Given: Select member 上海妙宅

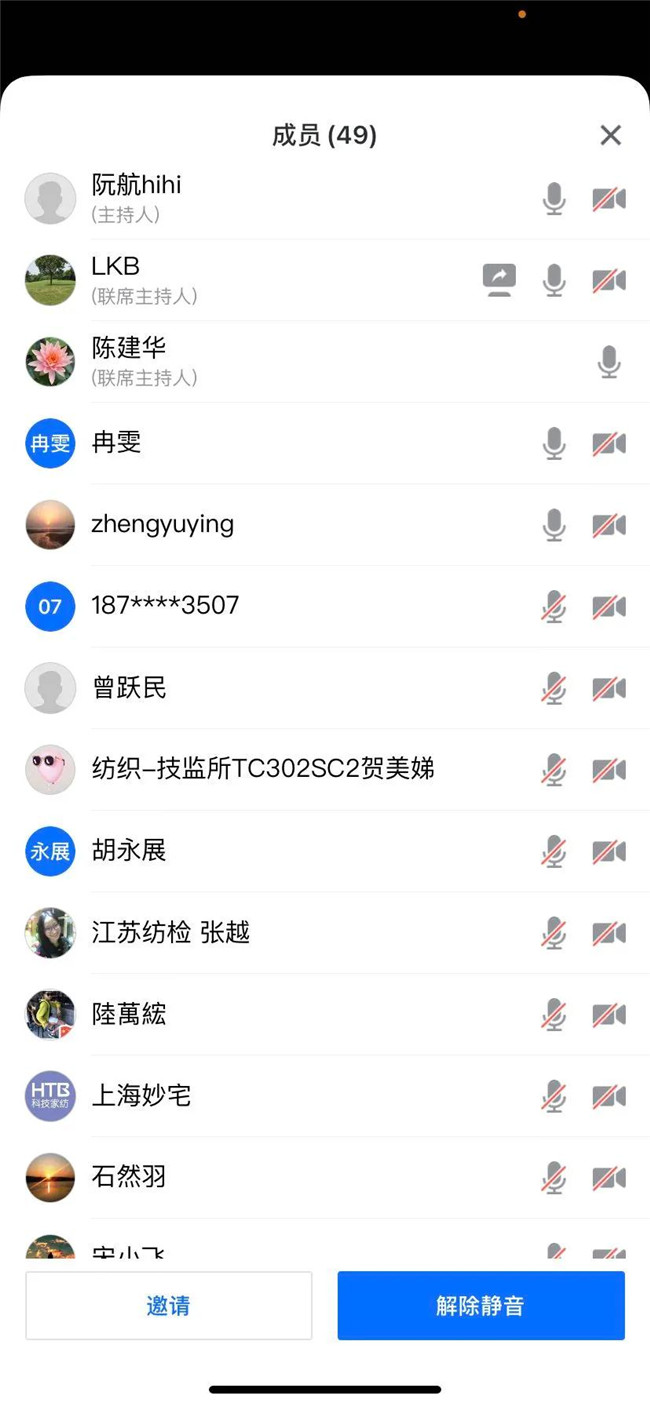Looking at the screenshot, I should click(x=325, y=1096).
